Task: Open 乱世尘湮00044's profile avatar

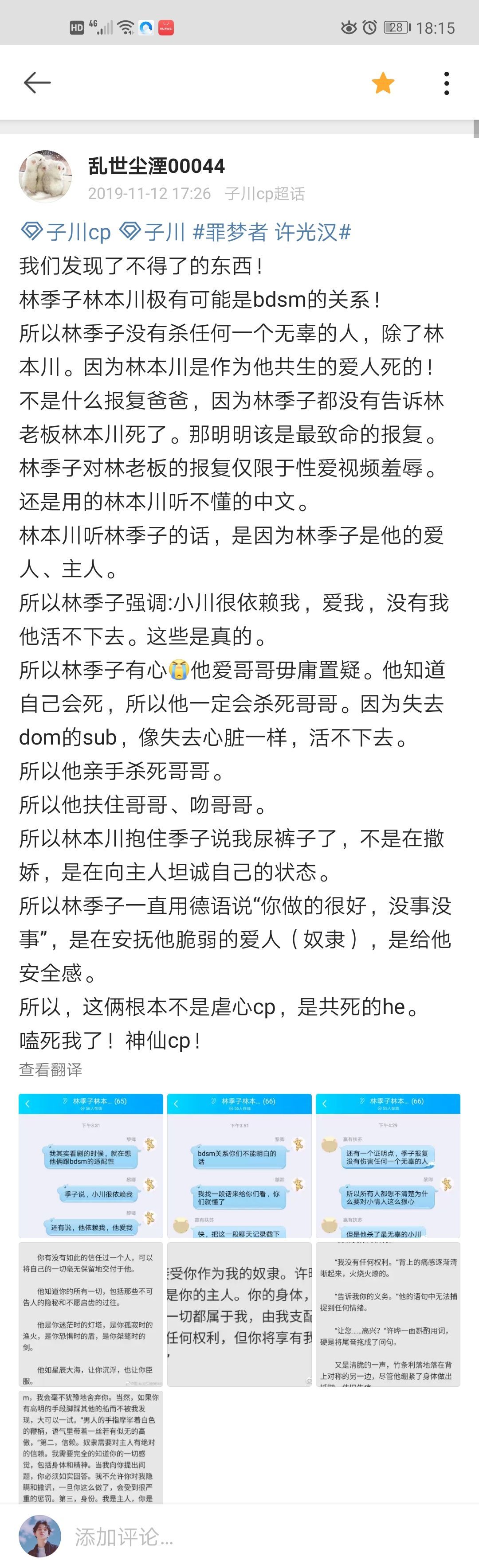Action: [x=45, y=176]
